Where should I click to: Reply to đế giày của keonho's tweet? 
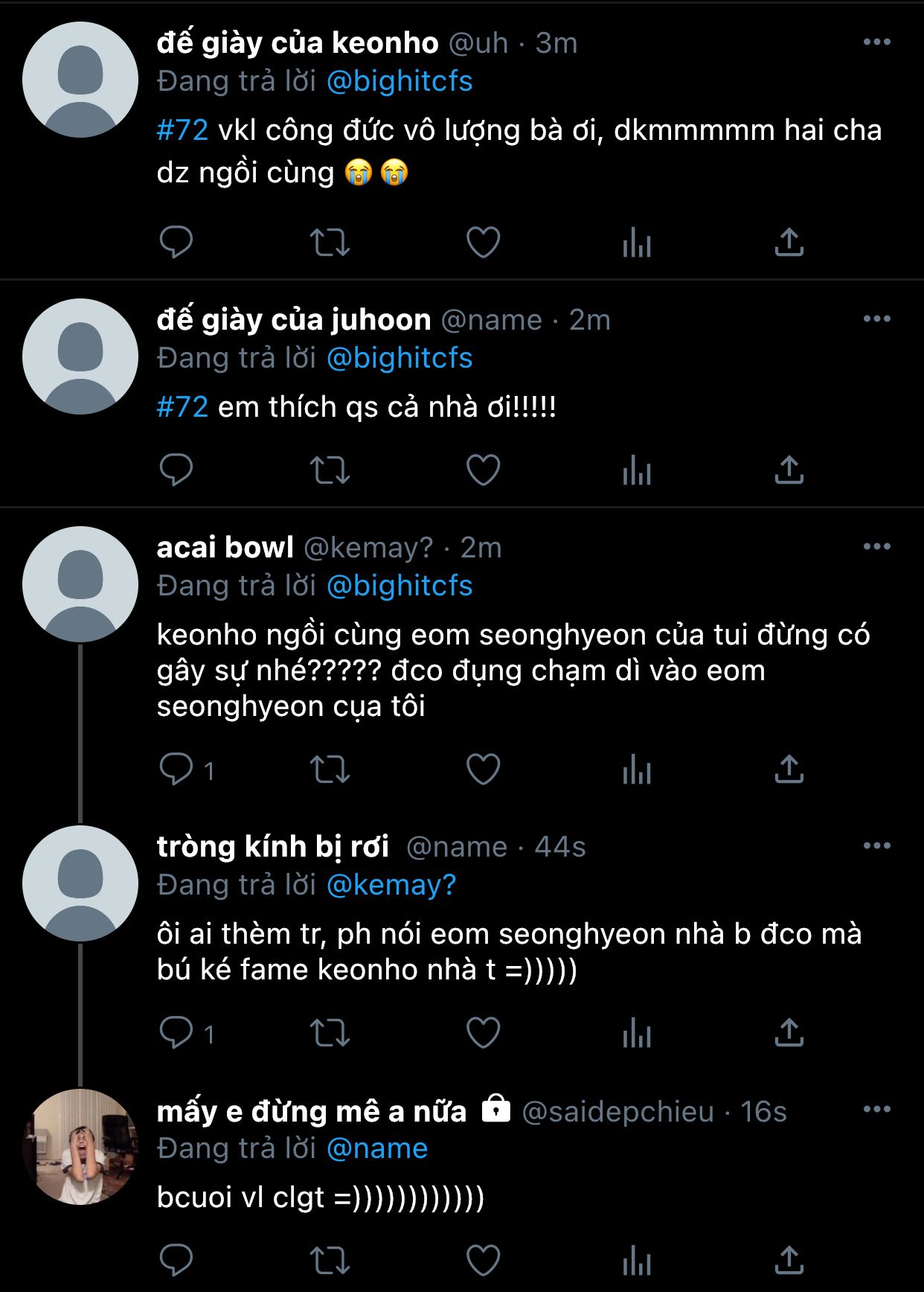click(x=177, y=243)
